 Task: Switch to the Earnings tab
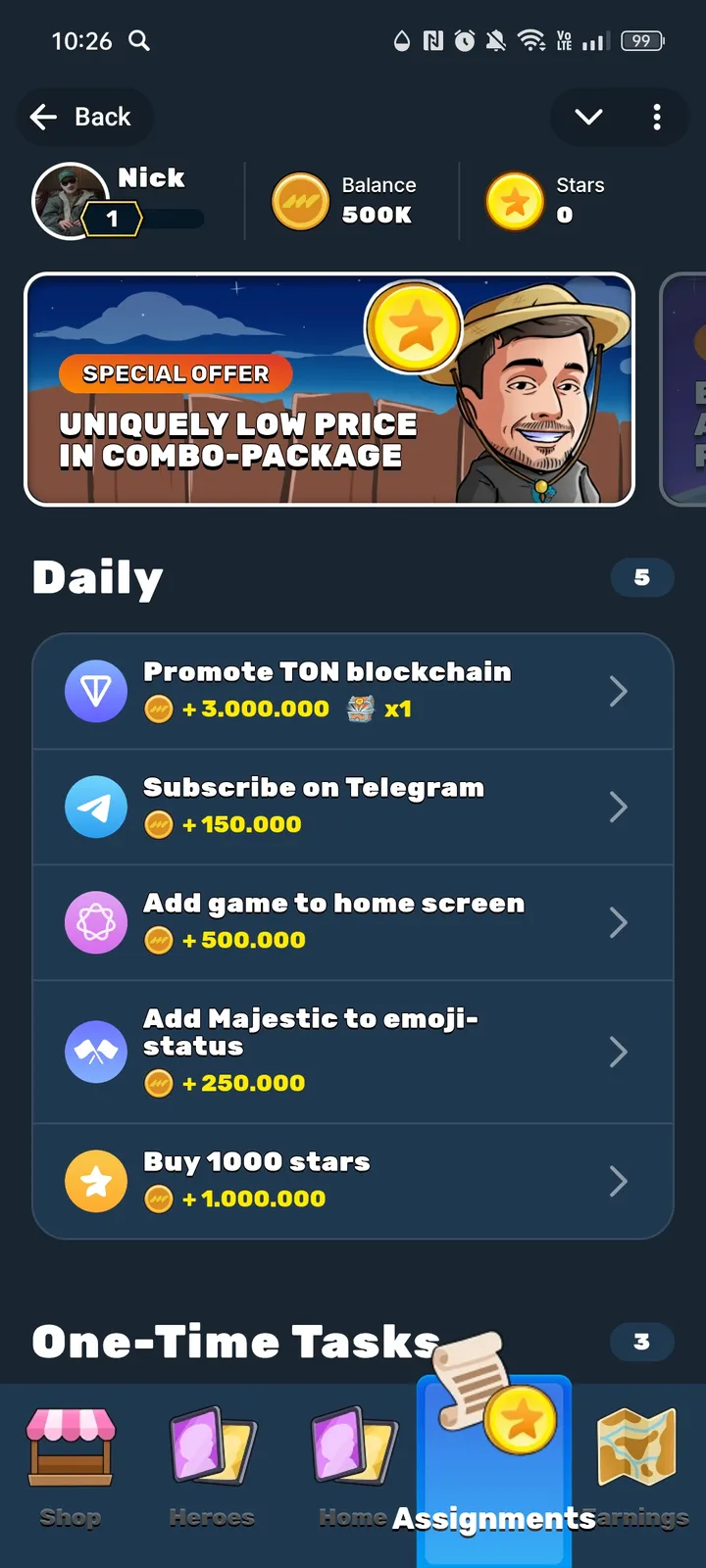637,1465
